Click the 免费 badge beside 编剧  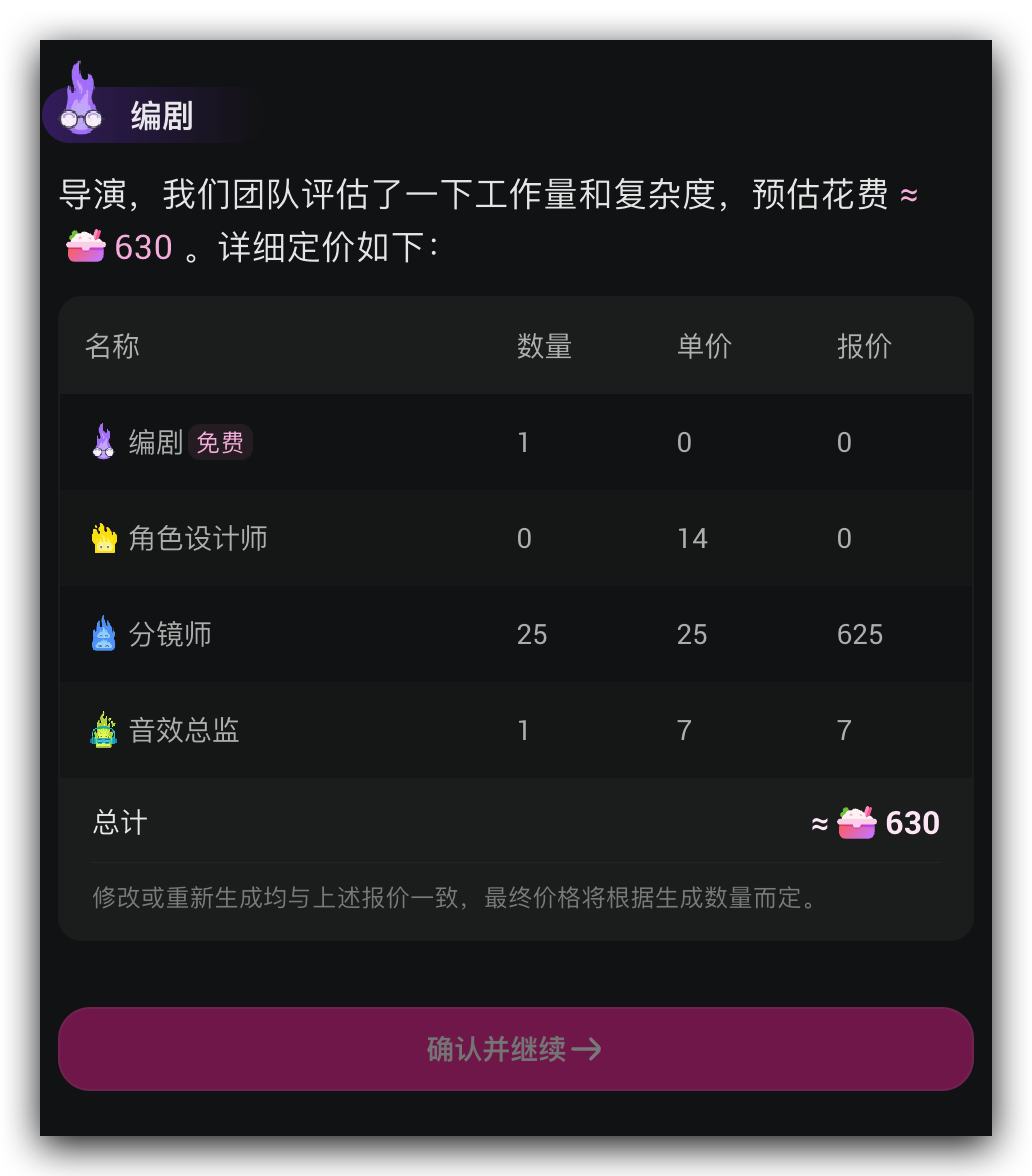click(x=220, y=442)
